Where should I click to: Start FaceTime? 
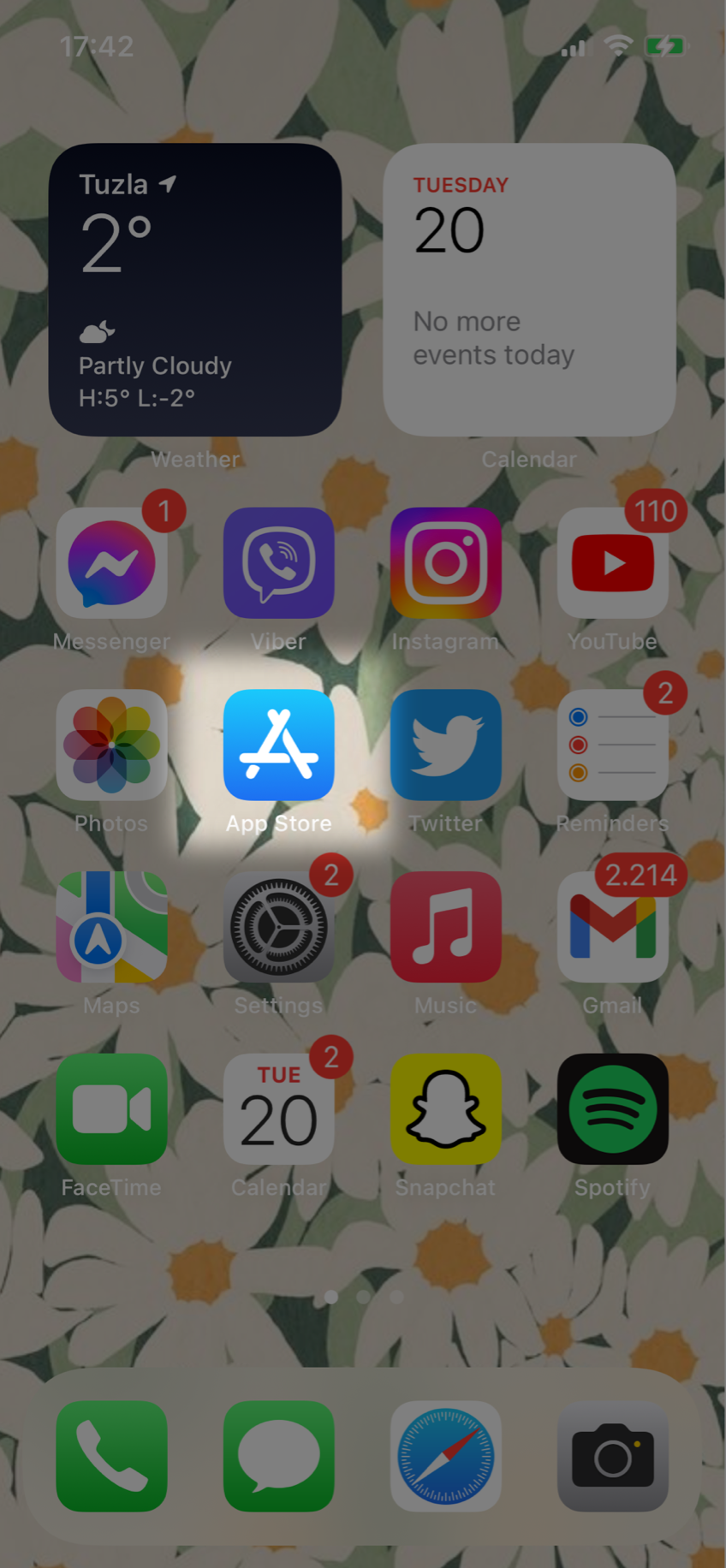pos(111,1109)
